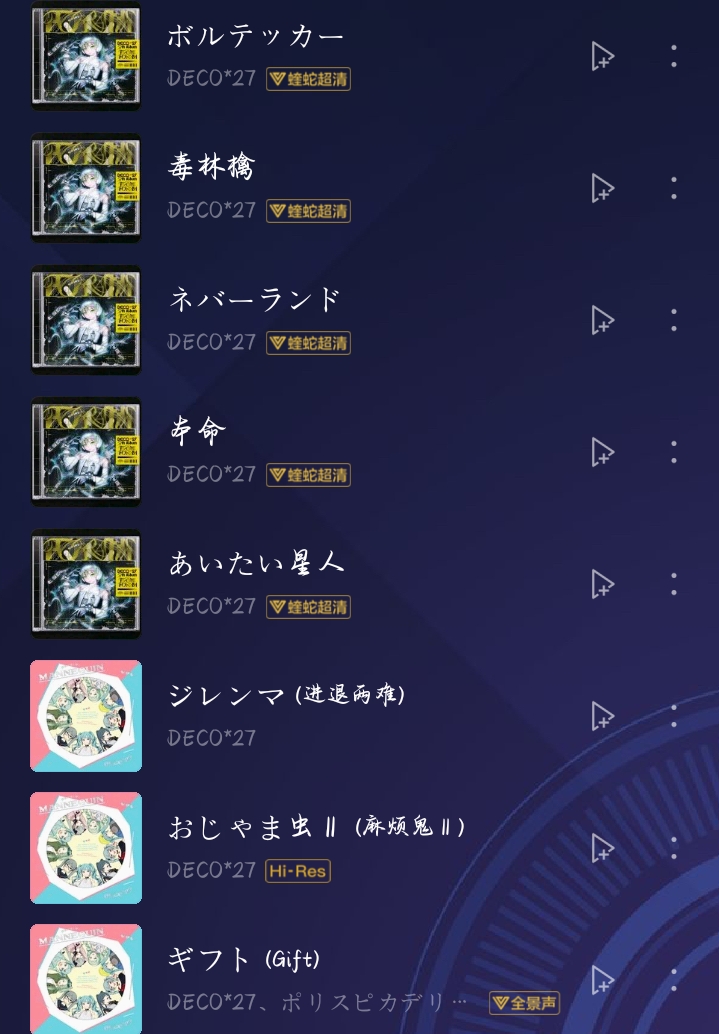Add あいたい星人 to play next
719x1034 pixels.
602,584
